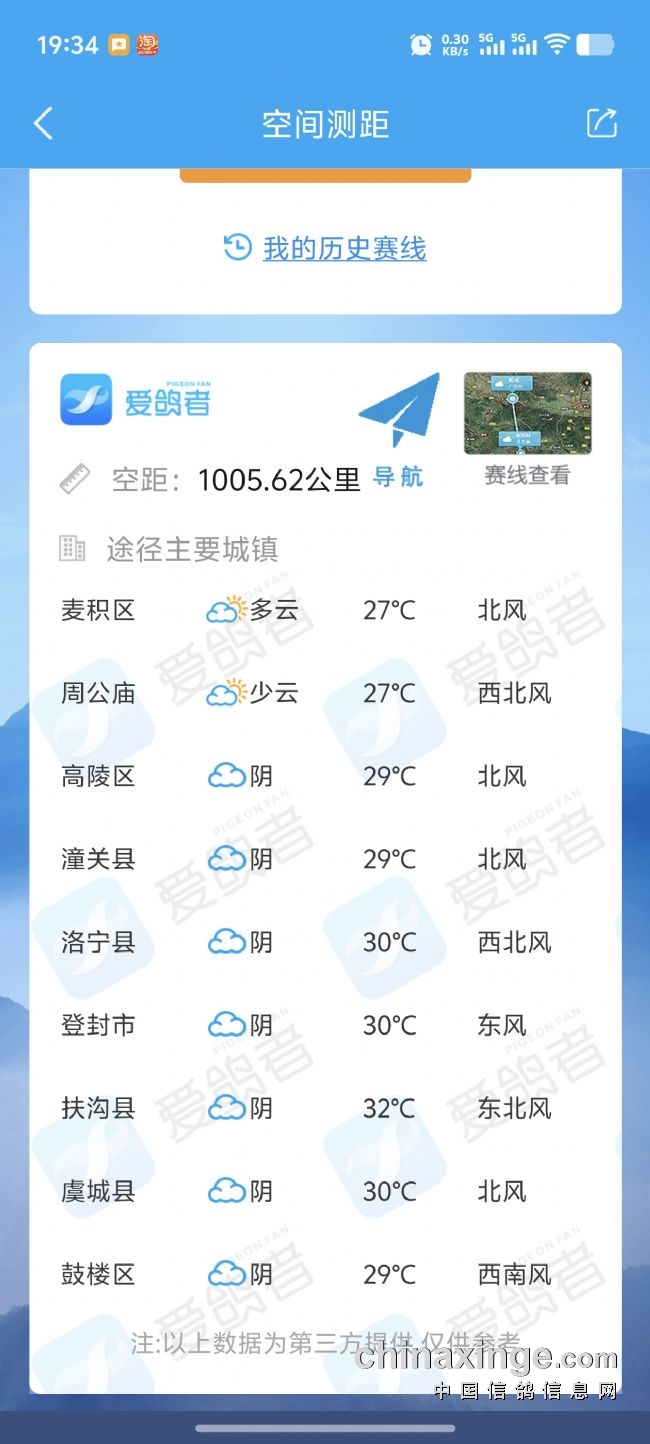Tap the orange button at top
The width and height of the screenshot is (650, 1444).
(x=325, y=176)
